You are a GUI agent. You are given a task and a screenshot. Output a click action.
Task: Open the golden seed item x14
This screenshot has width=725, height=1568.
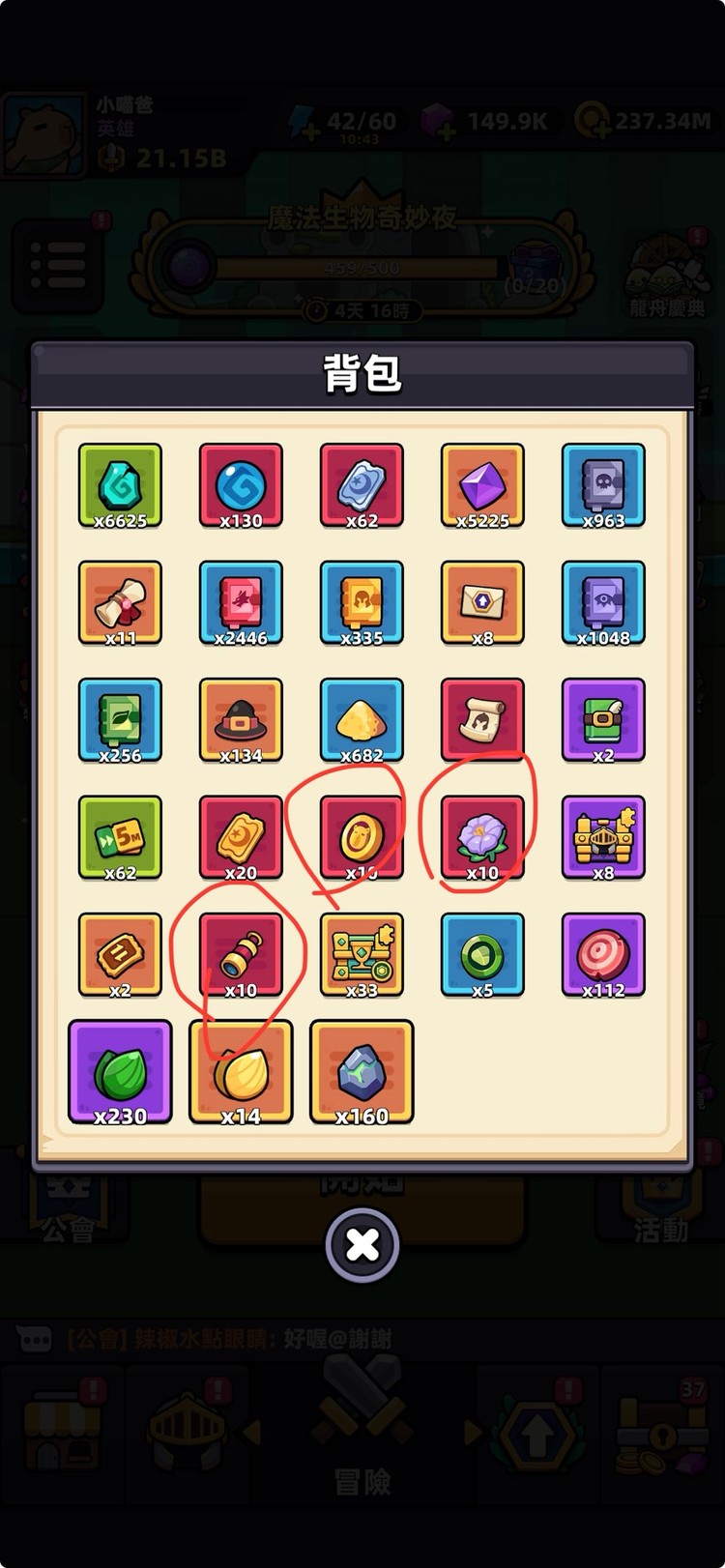pyautogui.click(x=241, y=1071)
